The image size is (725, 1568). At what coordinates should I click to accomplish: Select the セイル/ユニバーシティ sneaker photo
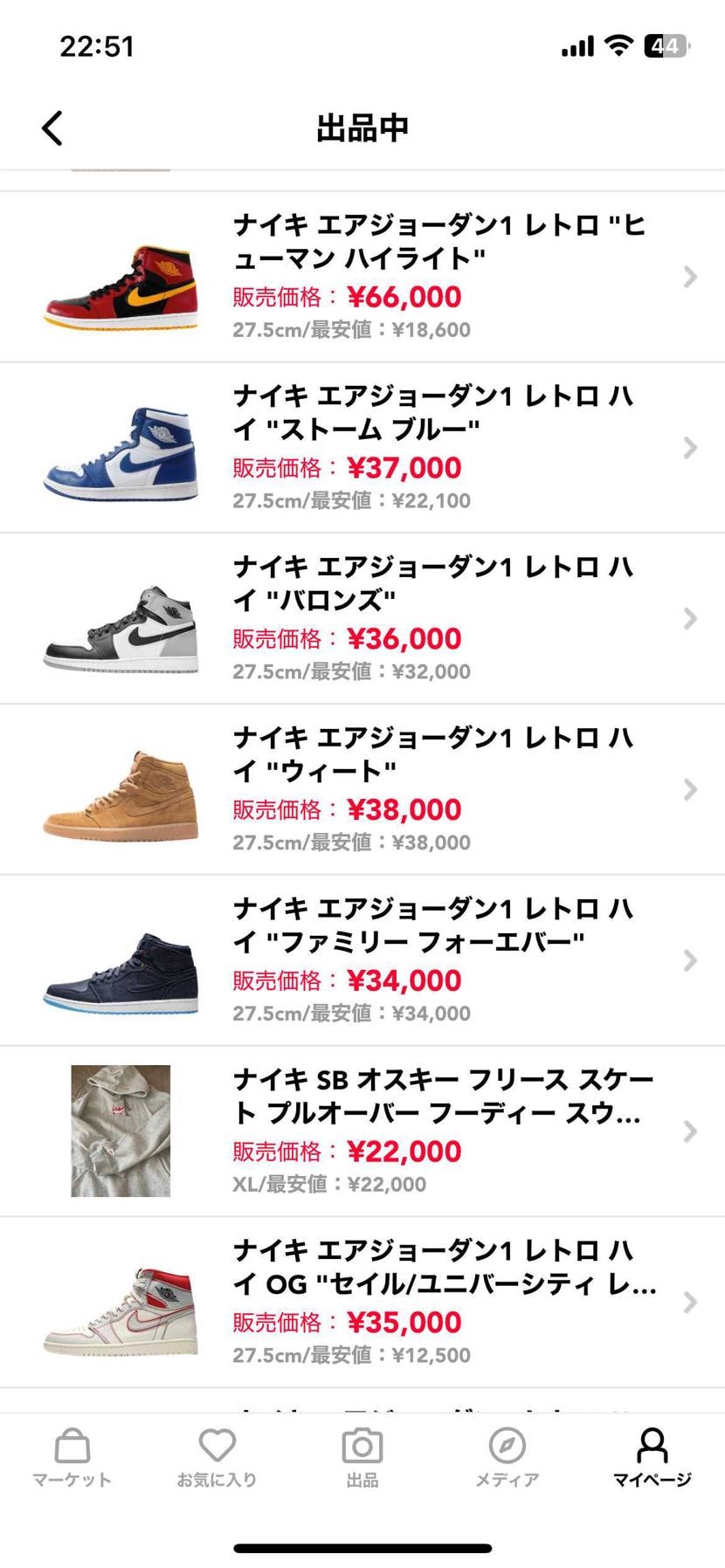(x=121, y=1303)
